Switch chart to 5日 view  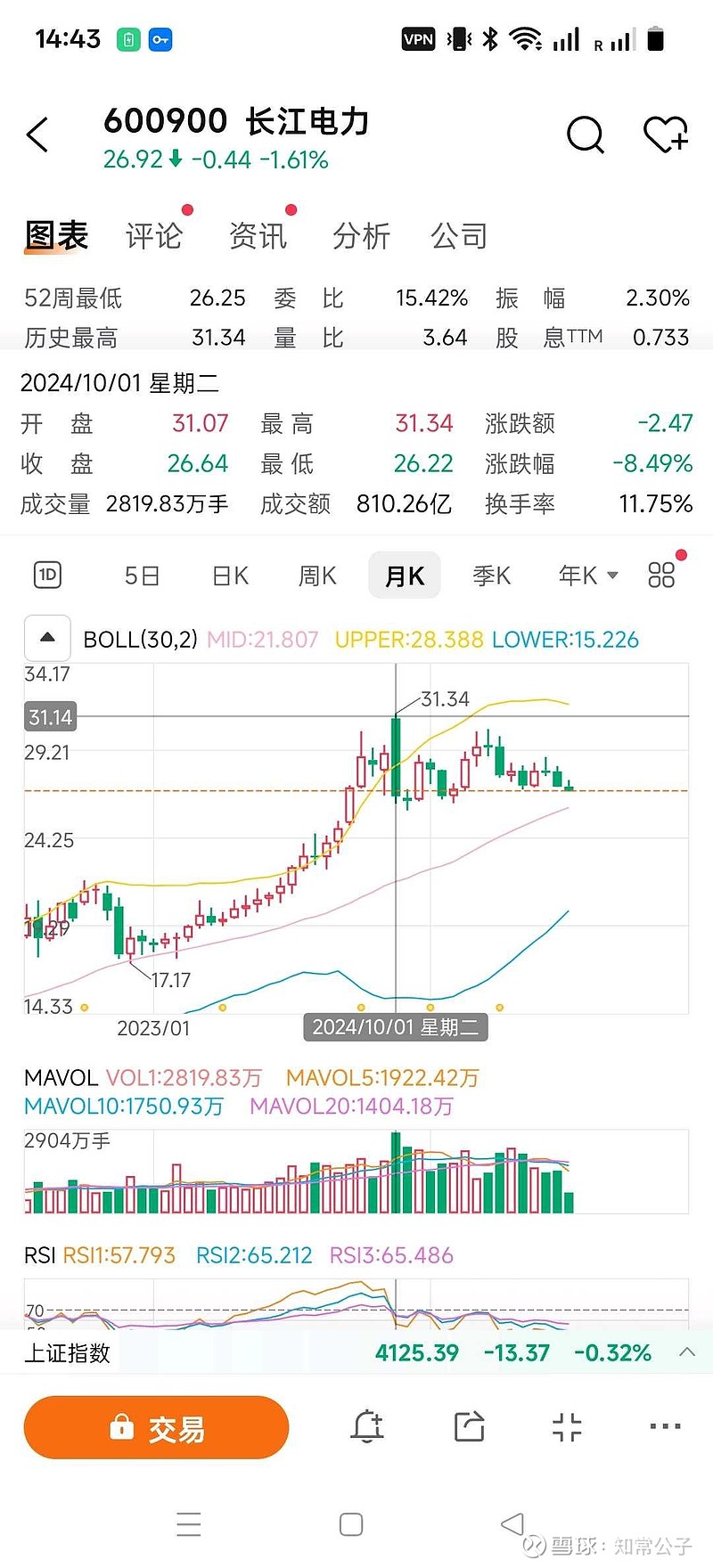point(142,576)
